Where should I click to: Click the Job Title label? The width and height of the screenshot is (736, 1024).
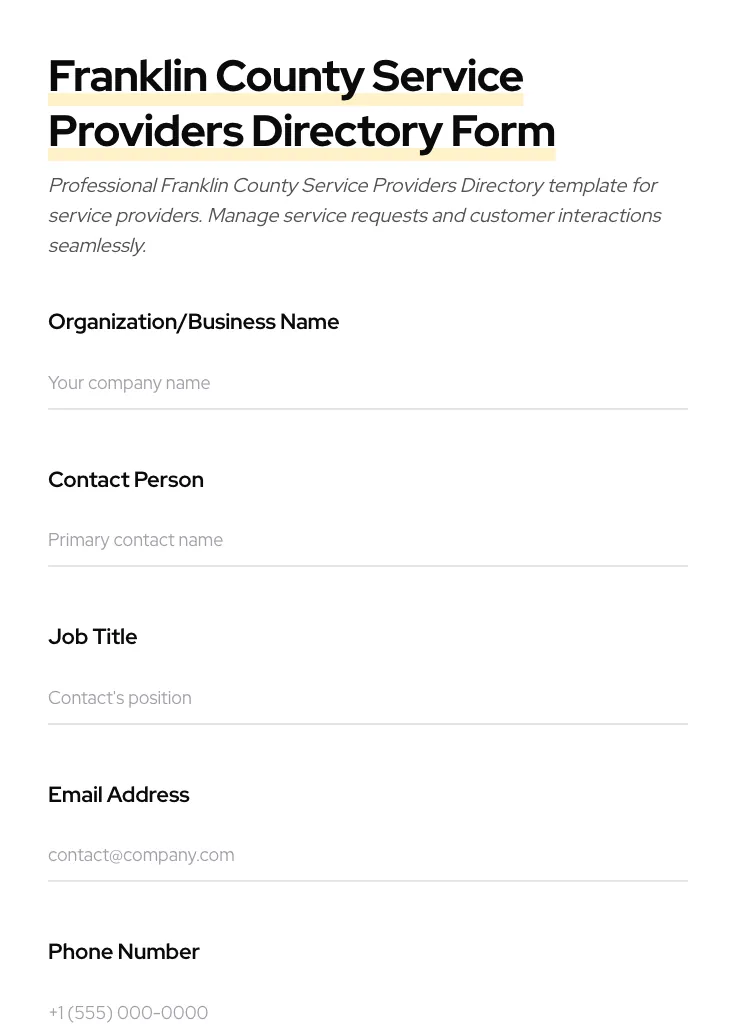(92, 636)
